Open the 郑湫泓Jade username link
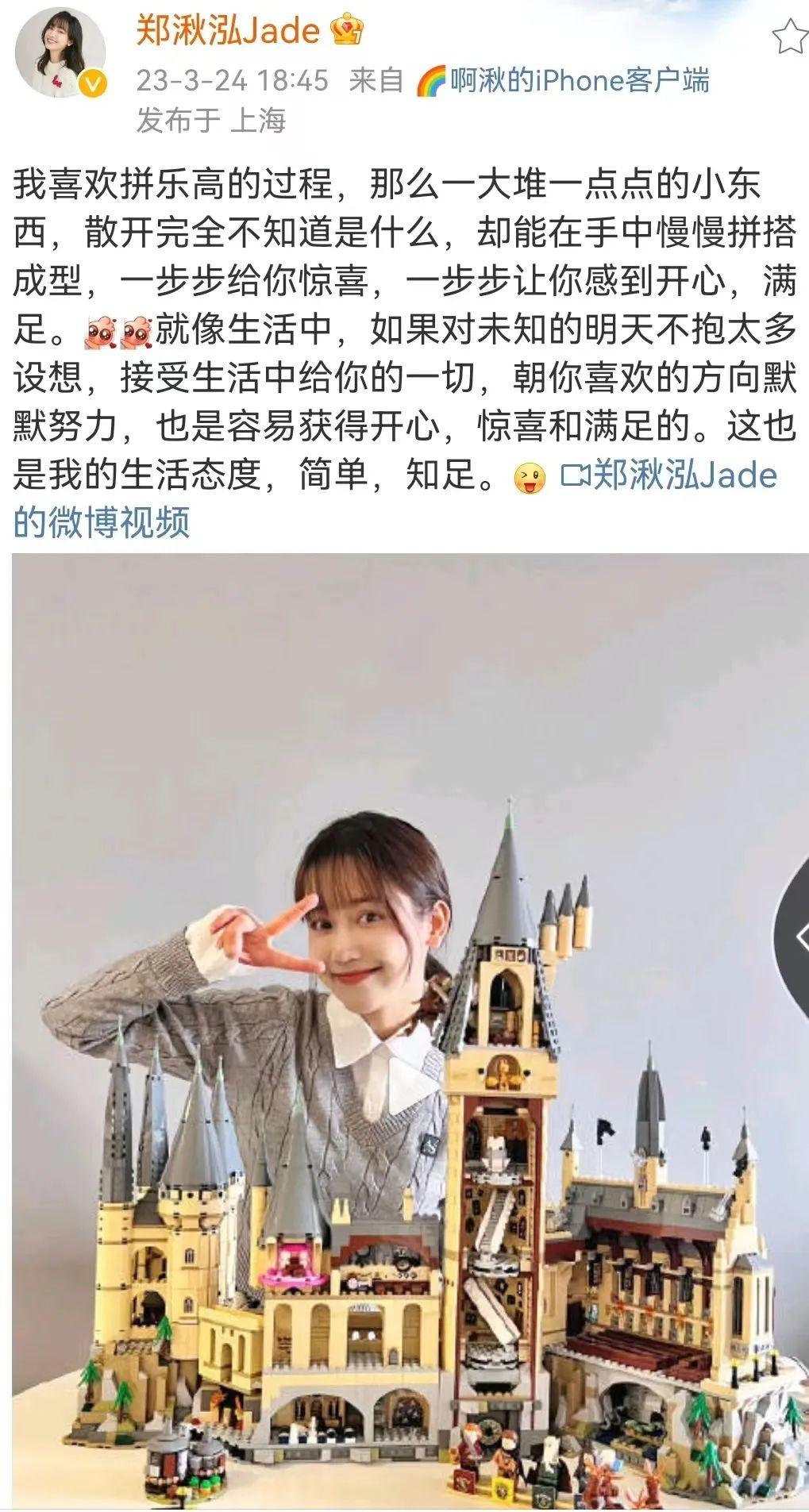Image resolution: width=809 pixels, height=1512 pixels. pyautogui.click(x=227, y=31)
